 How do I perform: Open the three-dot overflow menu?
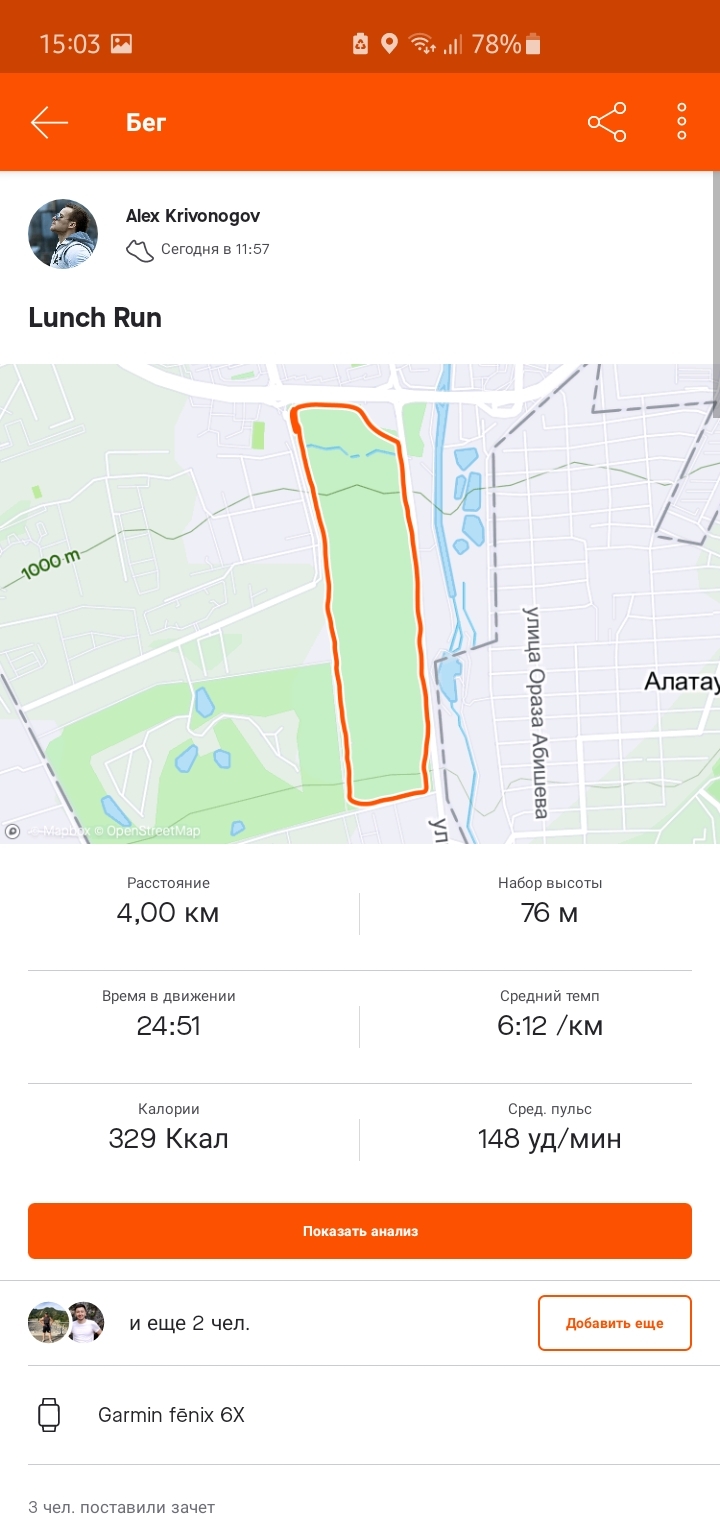(x=682, y=122)
